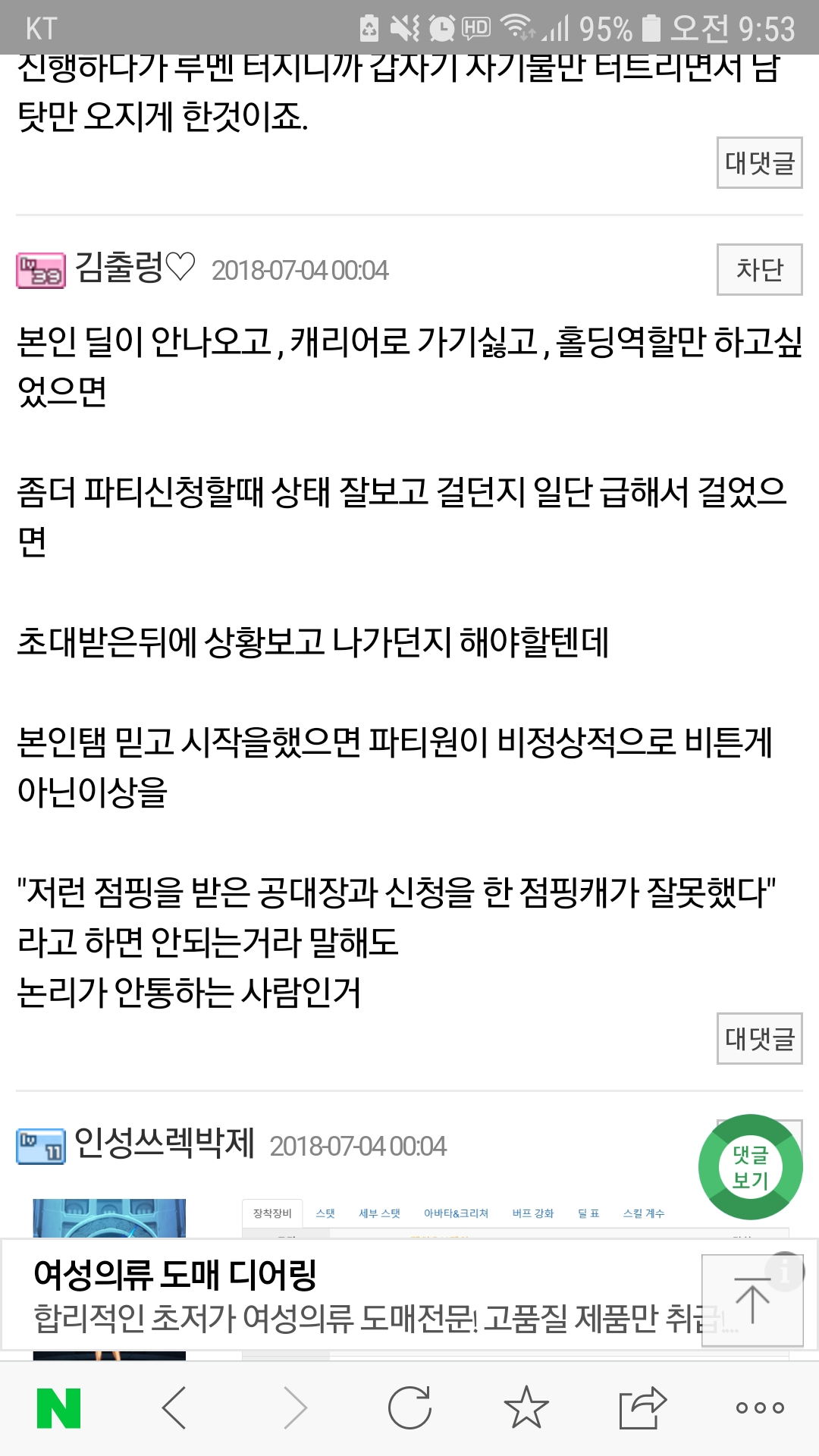The width and height of the screenshot is (819, 1456).
Task: Reply to the comment above 김출렁♡ via 대댓글
Action: tap(759, 163)
